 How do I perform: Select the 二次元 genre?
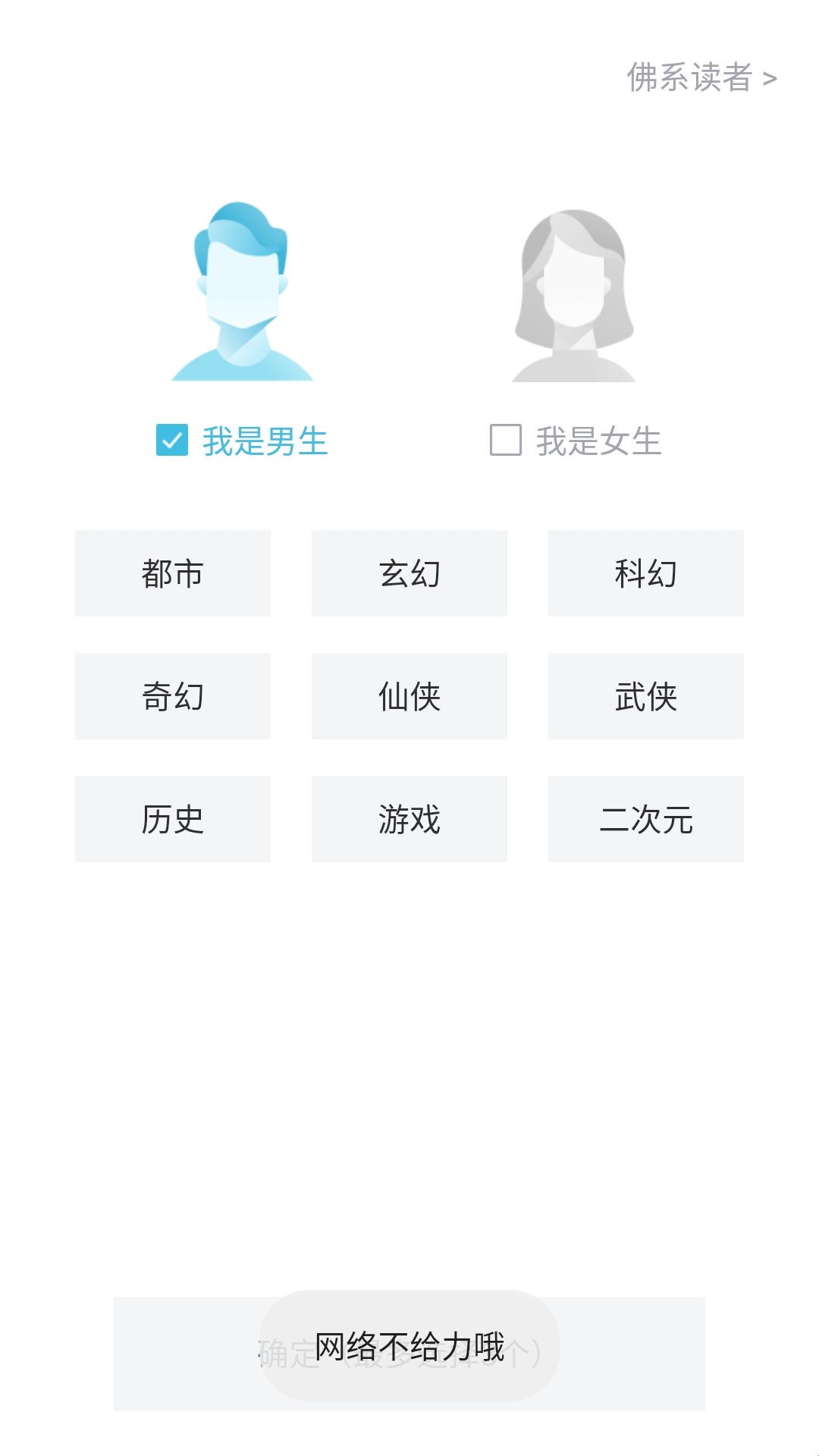tap(646, 819)
